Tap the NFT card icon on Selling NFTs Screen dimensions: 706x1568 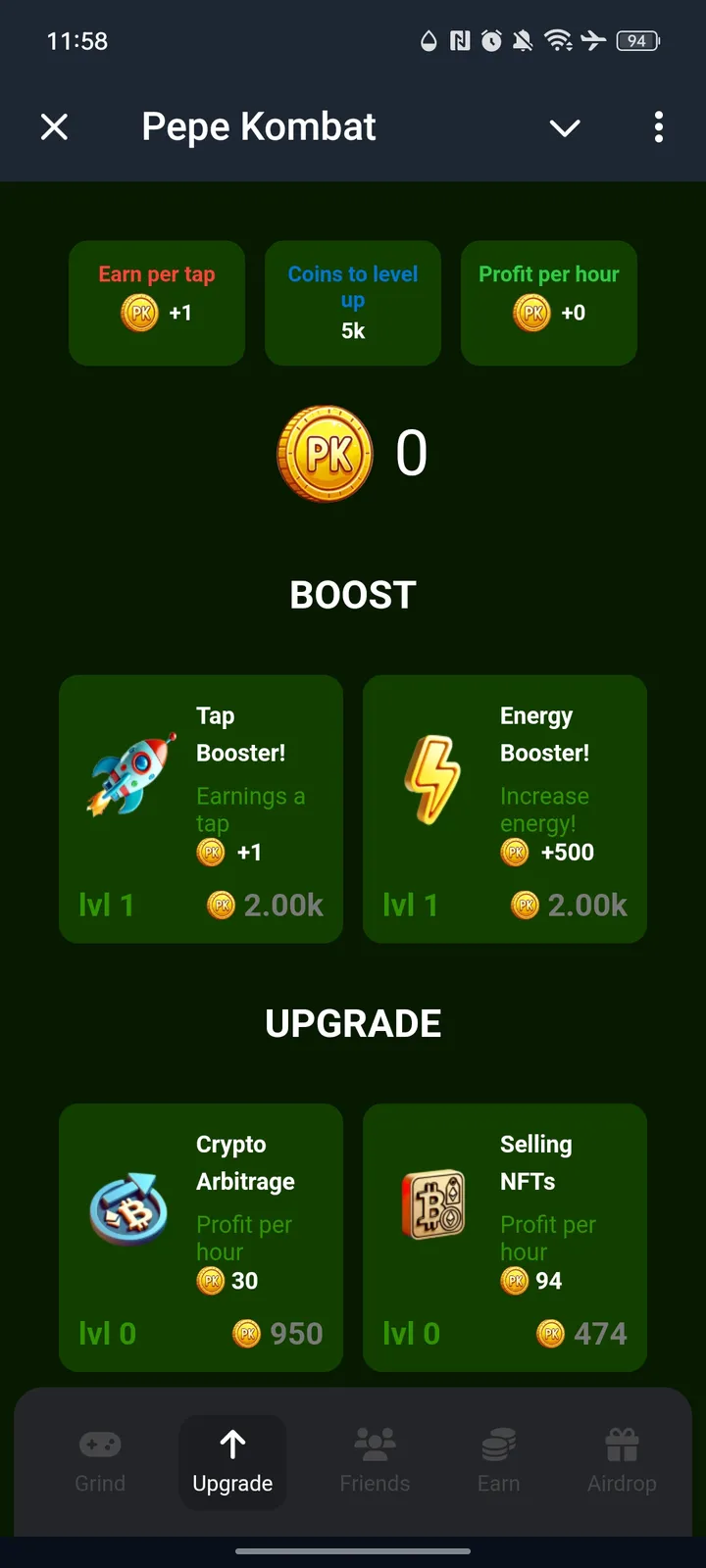(433, 1207)
